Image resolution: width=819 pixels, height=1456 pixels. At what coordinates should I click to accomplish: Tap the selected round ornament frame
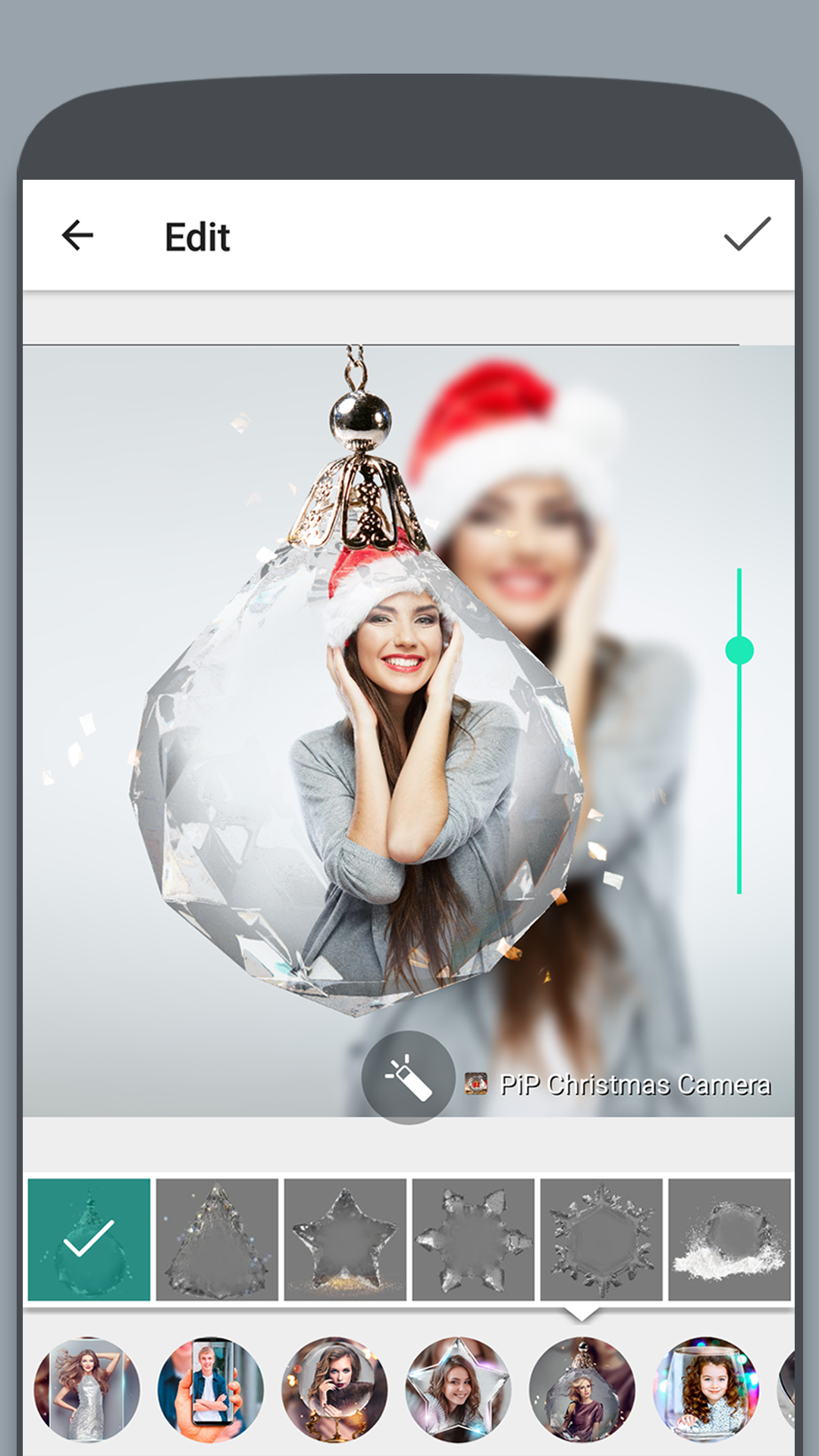[x=89, y=1240]
